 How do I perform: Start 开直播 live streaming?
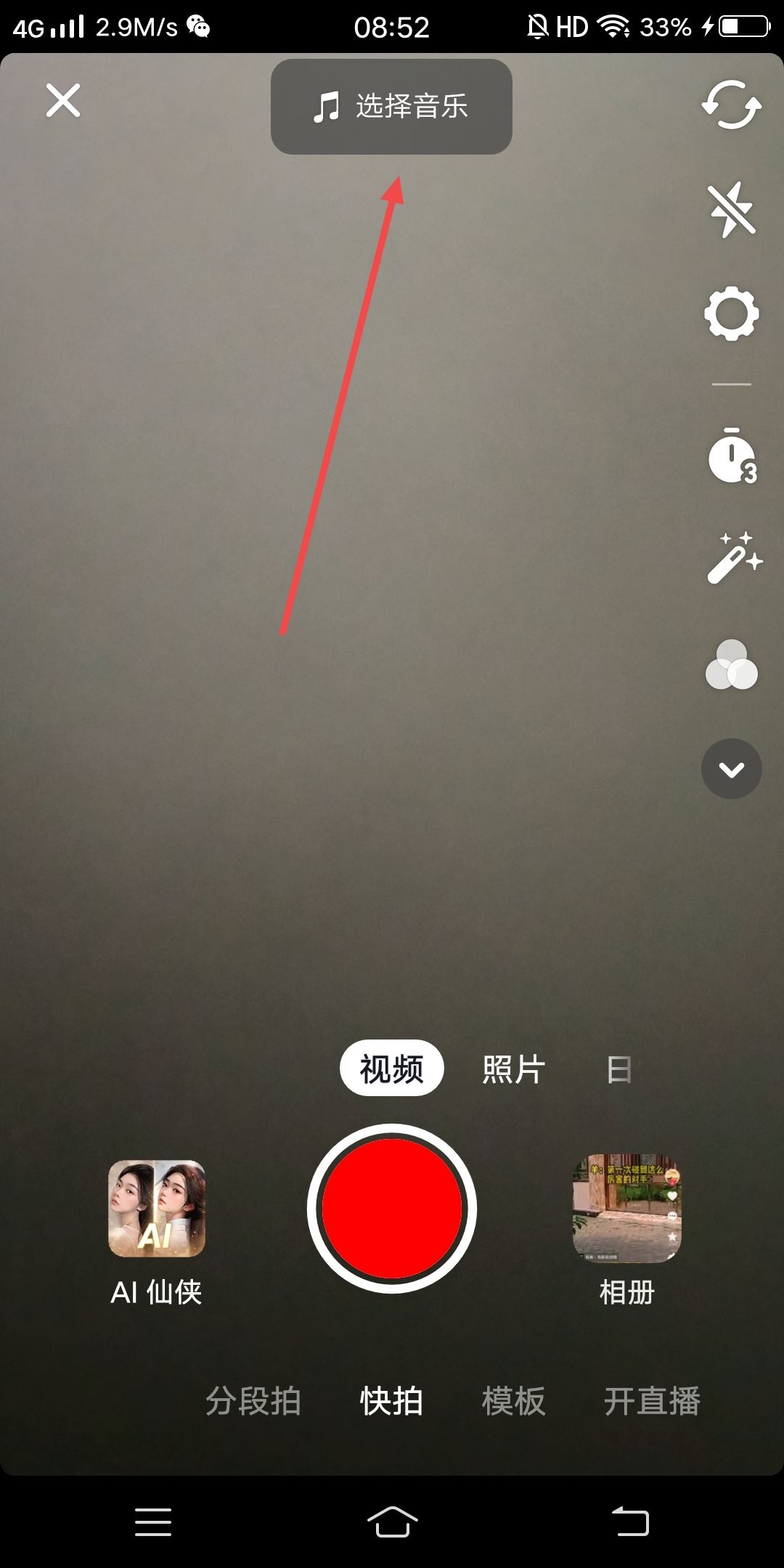[652, 1400]
